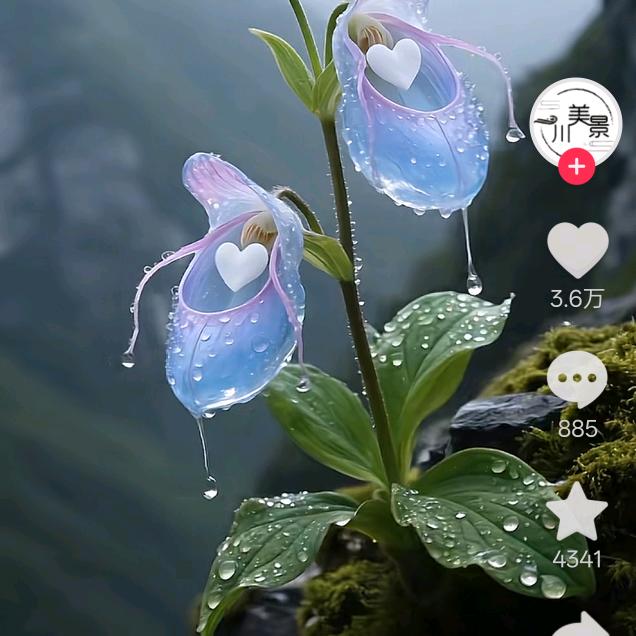This screenshot has width=636, height=636.
Task: Like this video with the heart icon
Action: (x=577, y=249)
